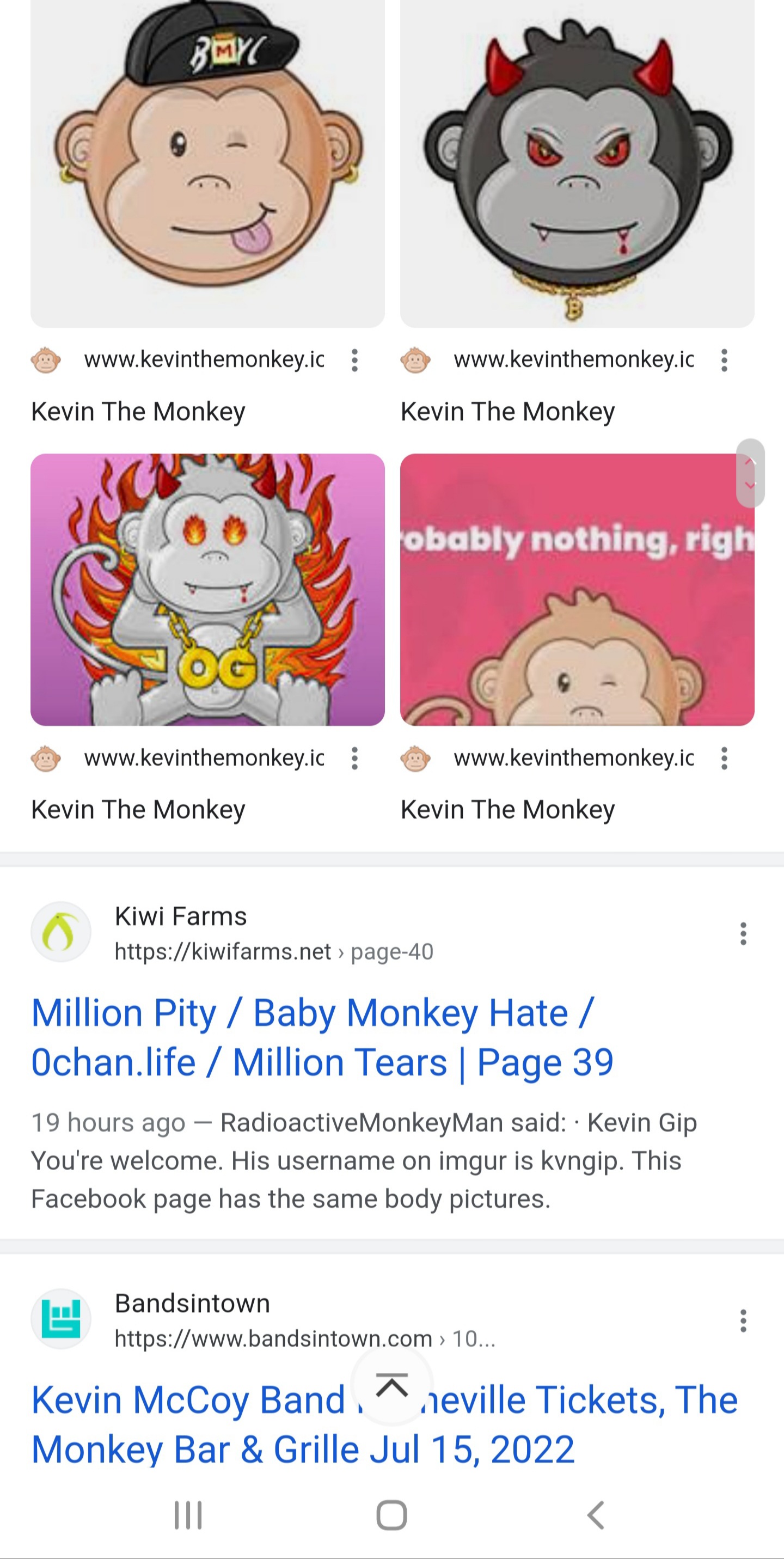Open options for the pink monkey image
The height and width of the screenshot is (1559, 784).
point(724,759)
